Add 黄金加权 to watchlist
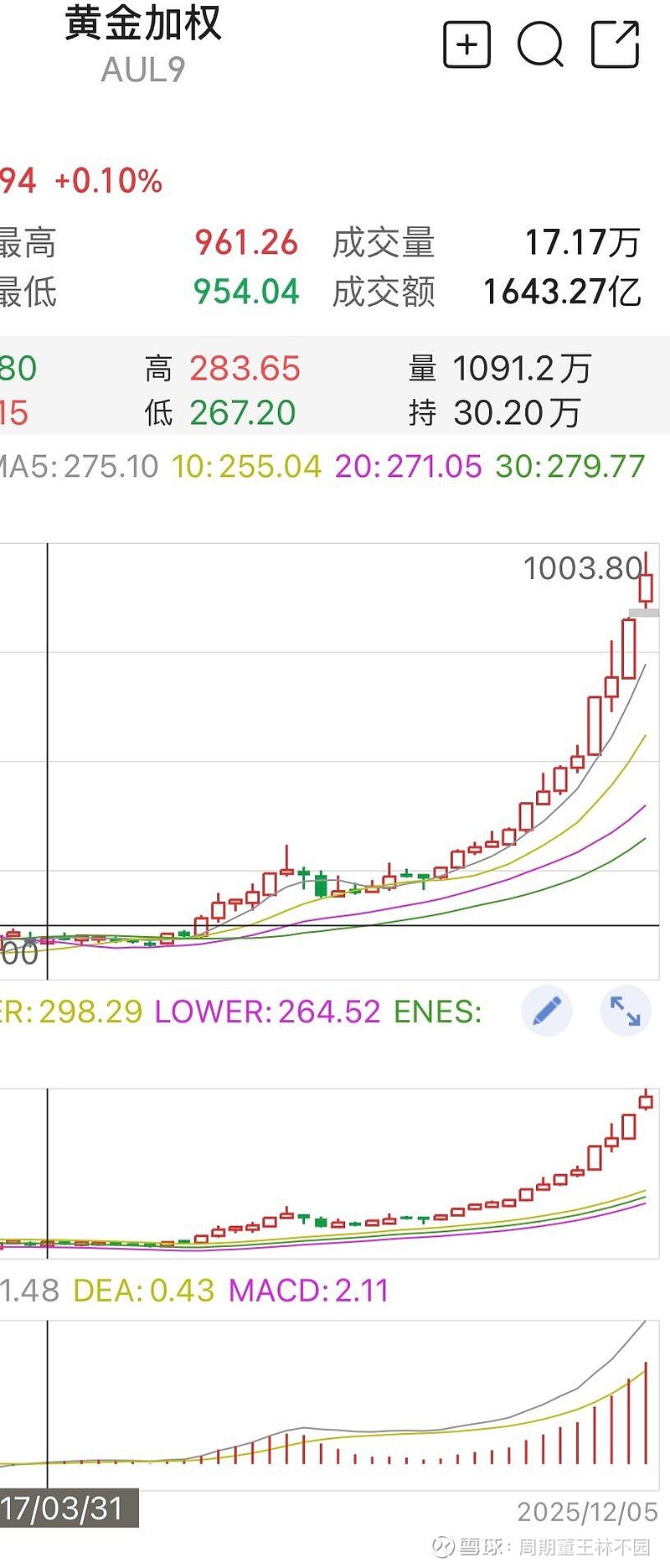 click(x=466, y=44)
